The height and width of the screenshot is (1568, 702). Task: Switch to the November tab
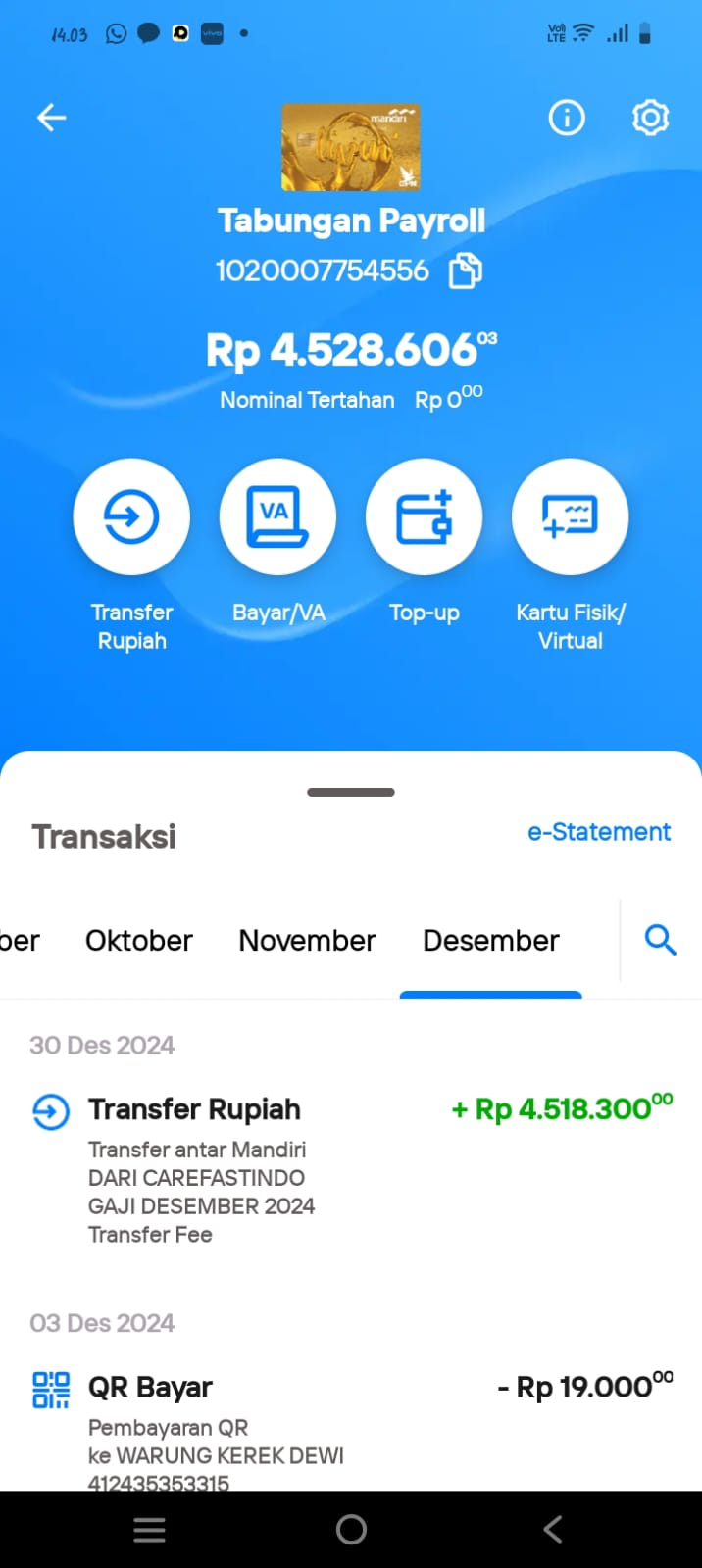(307, 941)
